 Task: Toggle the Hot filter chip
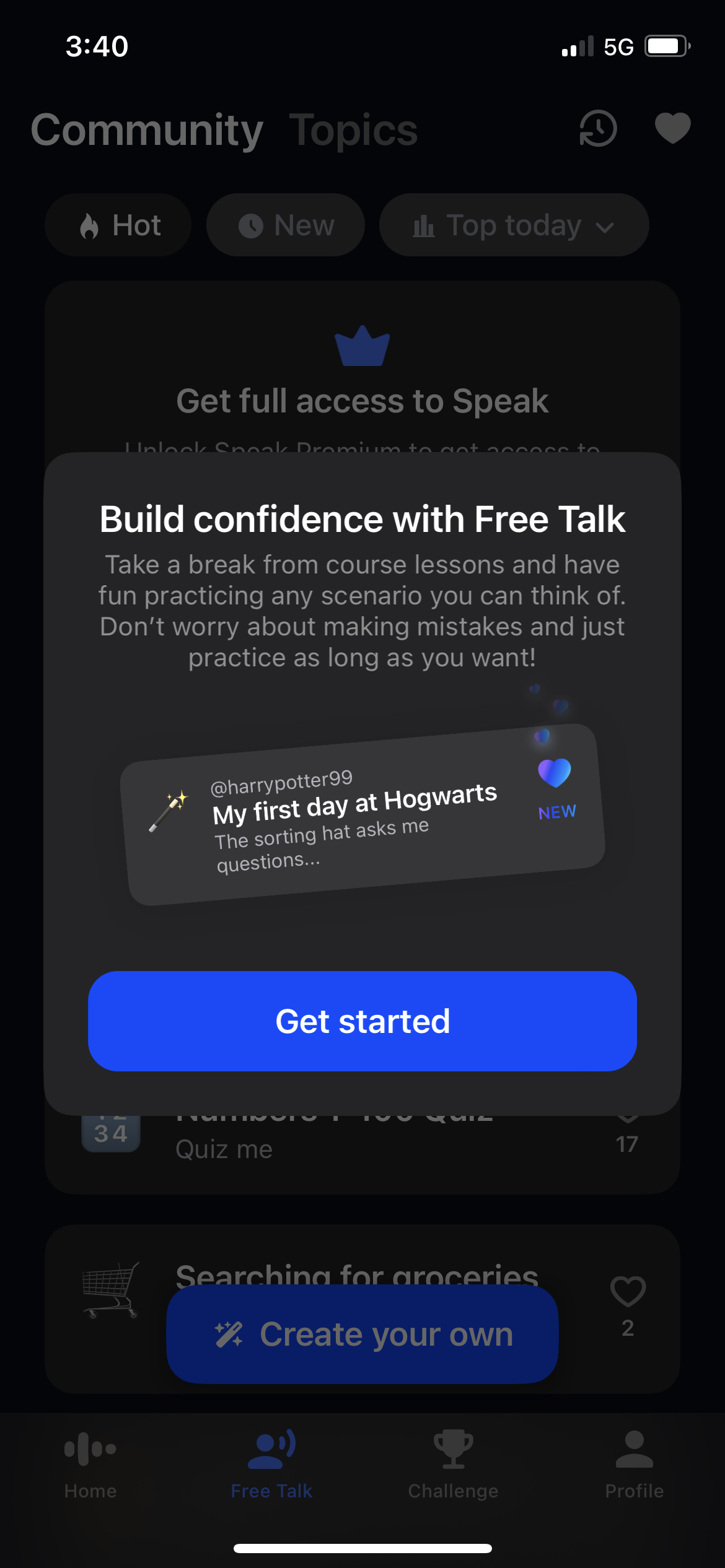tap(118, 225)
